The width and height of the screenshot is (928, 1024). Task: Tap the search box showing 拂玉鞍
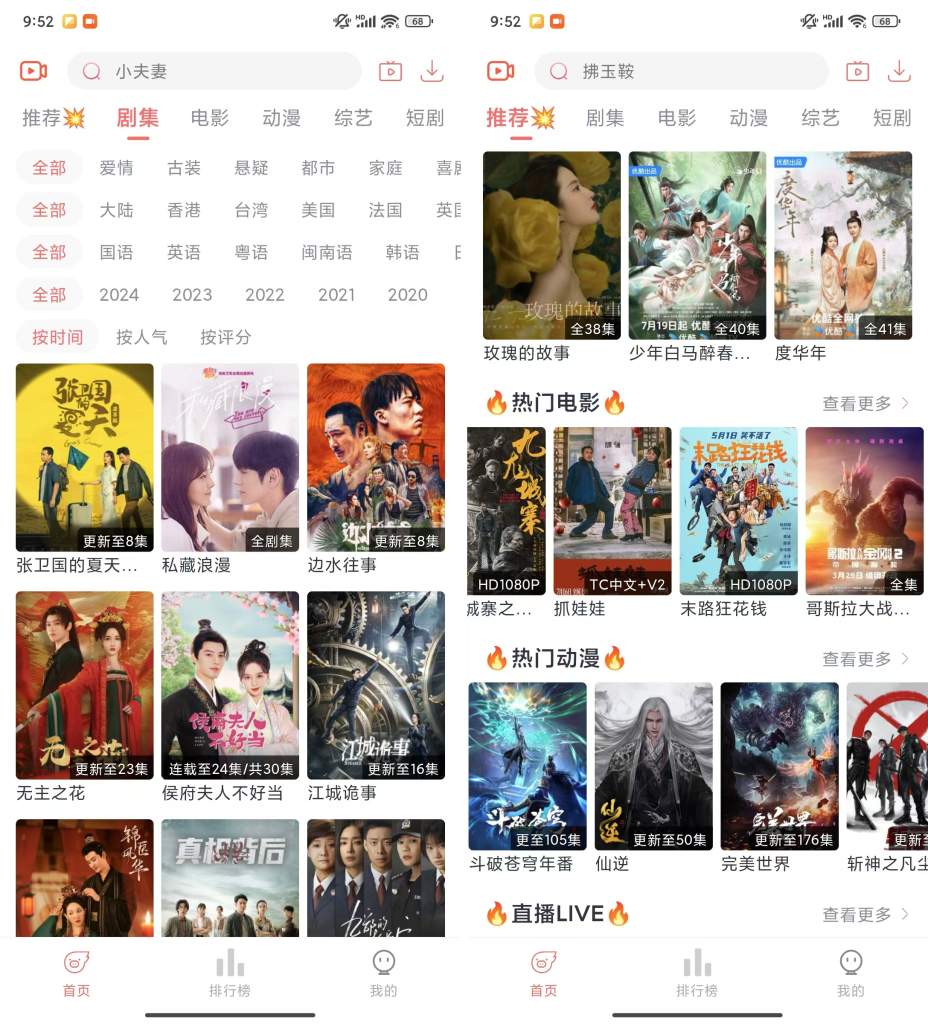click(x=682, y=72)
